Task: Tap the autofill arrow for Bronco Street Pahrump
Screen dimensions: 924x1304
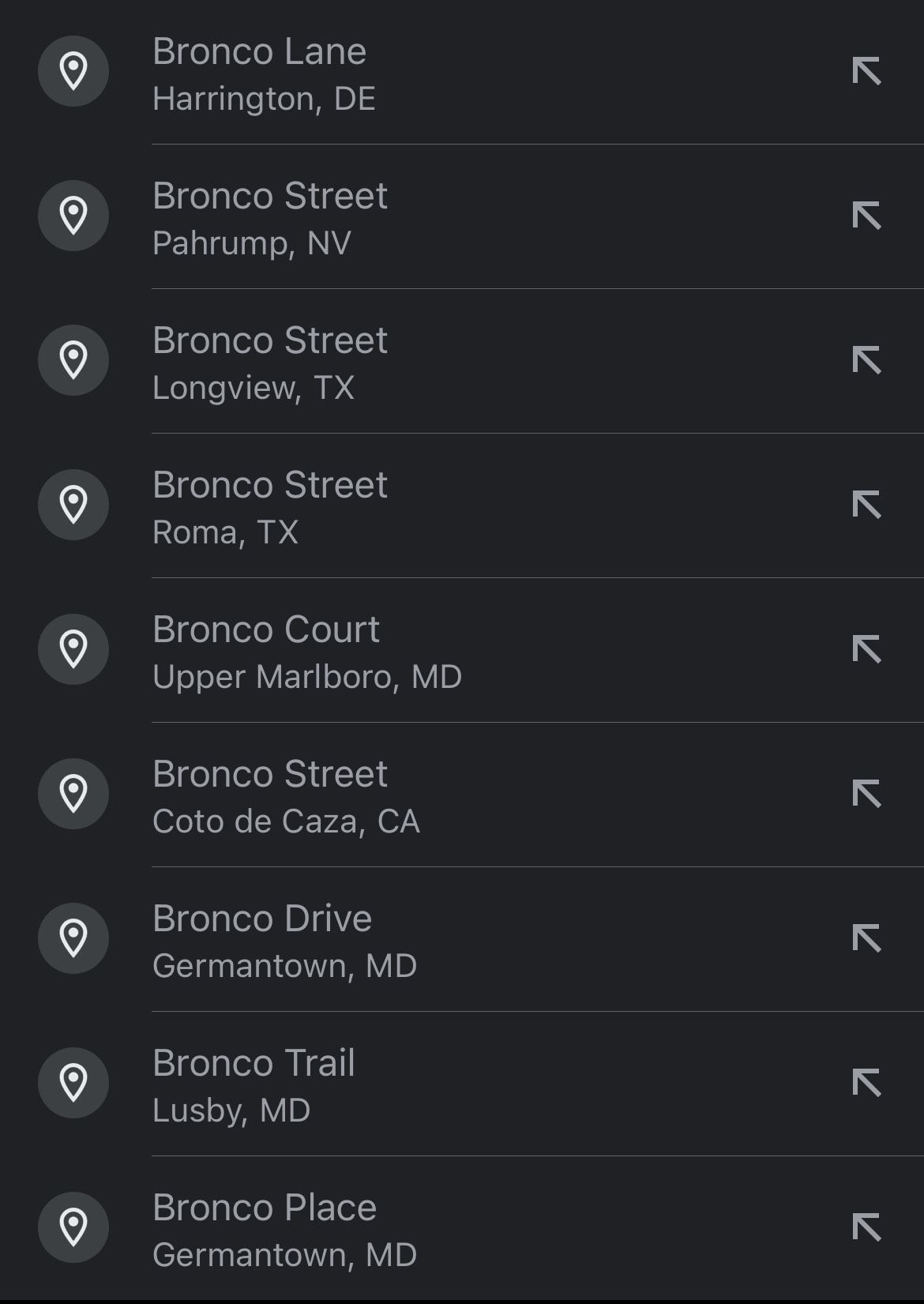Action: [x=869, y=215]
